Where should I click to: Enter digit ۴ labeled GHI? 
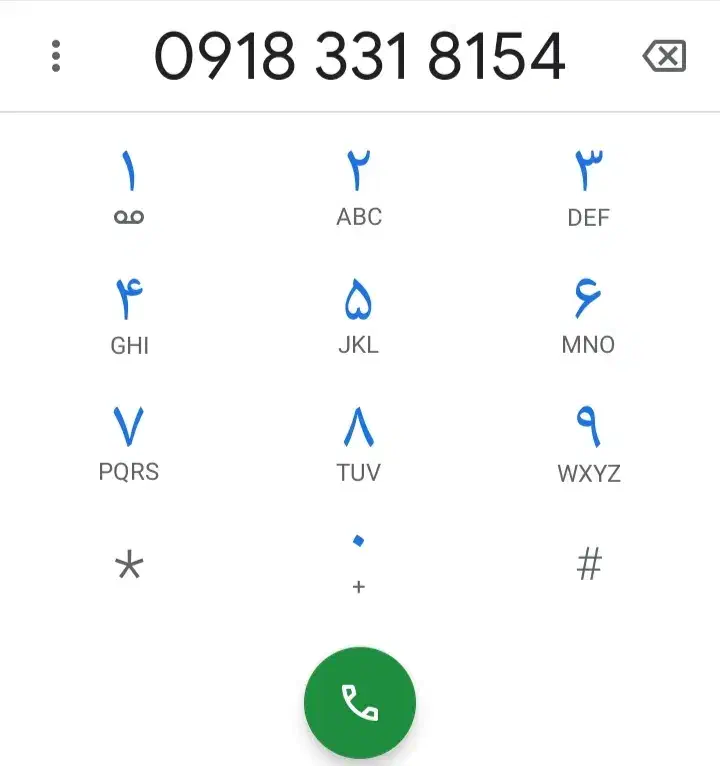click(x=129, y=317)
